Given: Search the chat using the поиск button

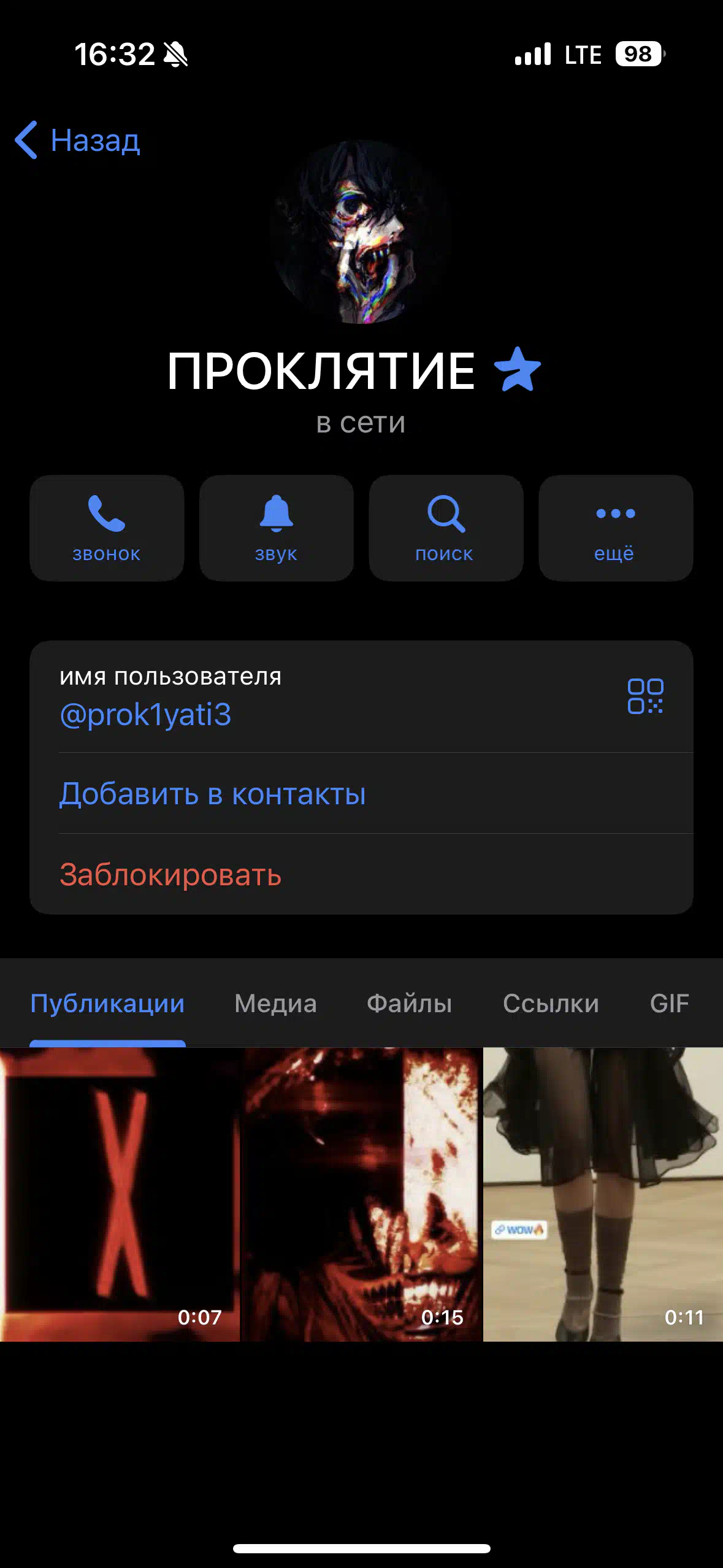Looking at the screenshot, I should 446,528.
